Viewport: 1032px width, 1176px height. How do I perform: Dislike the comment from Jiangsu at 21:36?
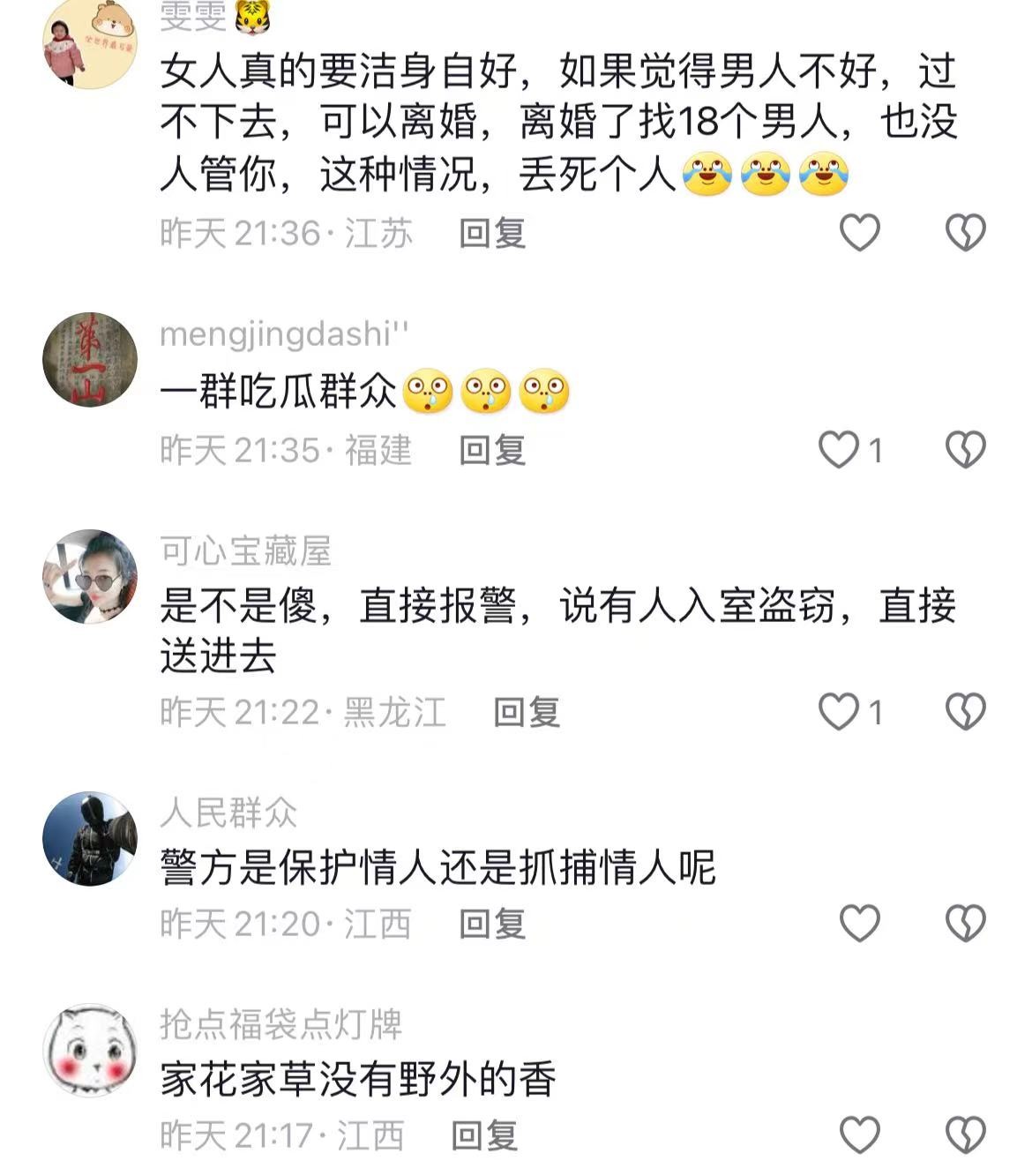[965, 233]
